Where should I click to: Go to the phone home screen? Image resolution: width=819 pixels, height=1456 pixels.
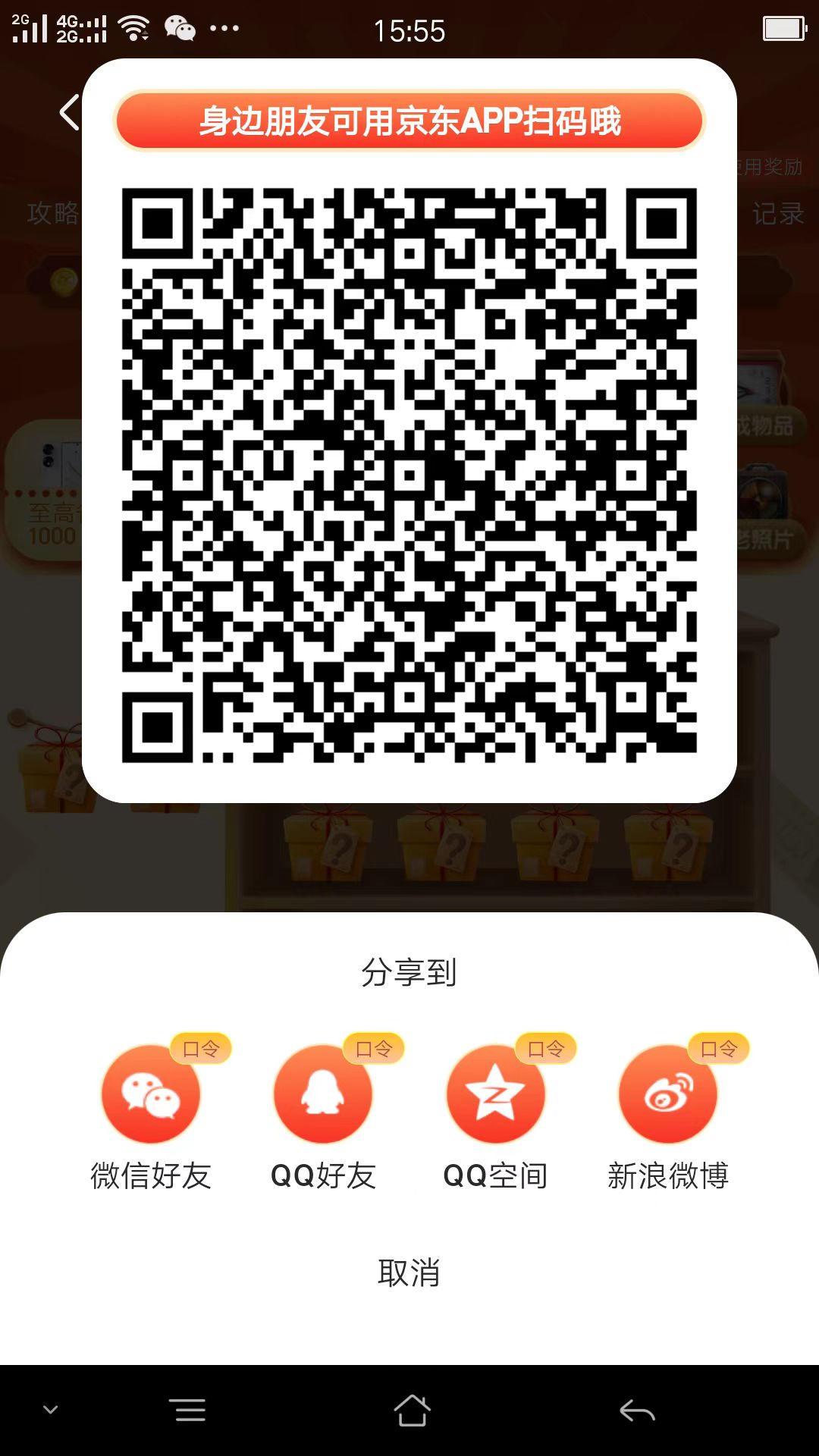[x=412, y=1410]
